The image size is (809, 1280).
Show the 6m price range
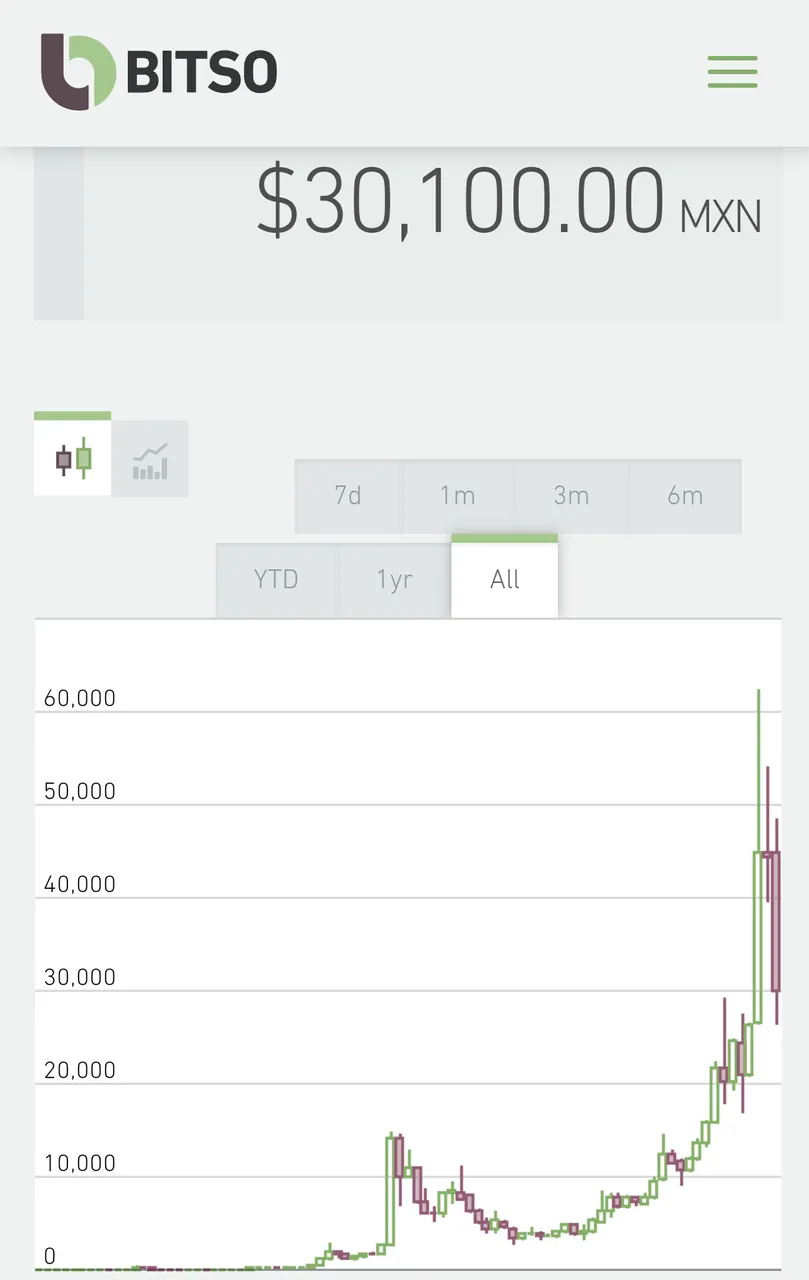(685, 496)
